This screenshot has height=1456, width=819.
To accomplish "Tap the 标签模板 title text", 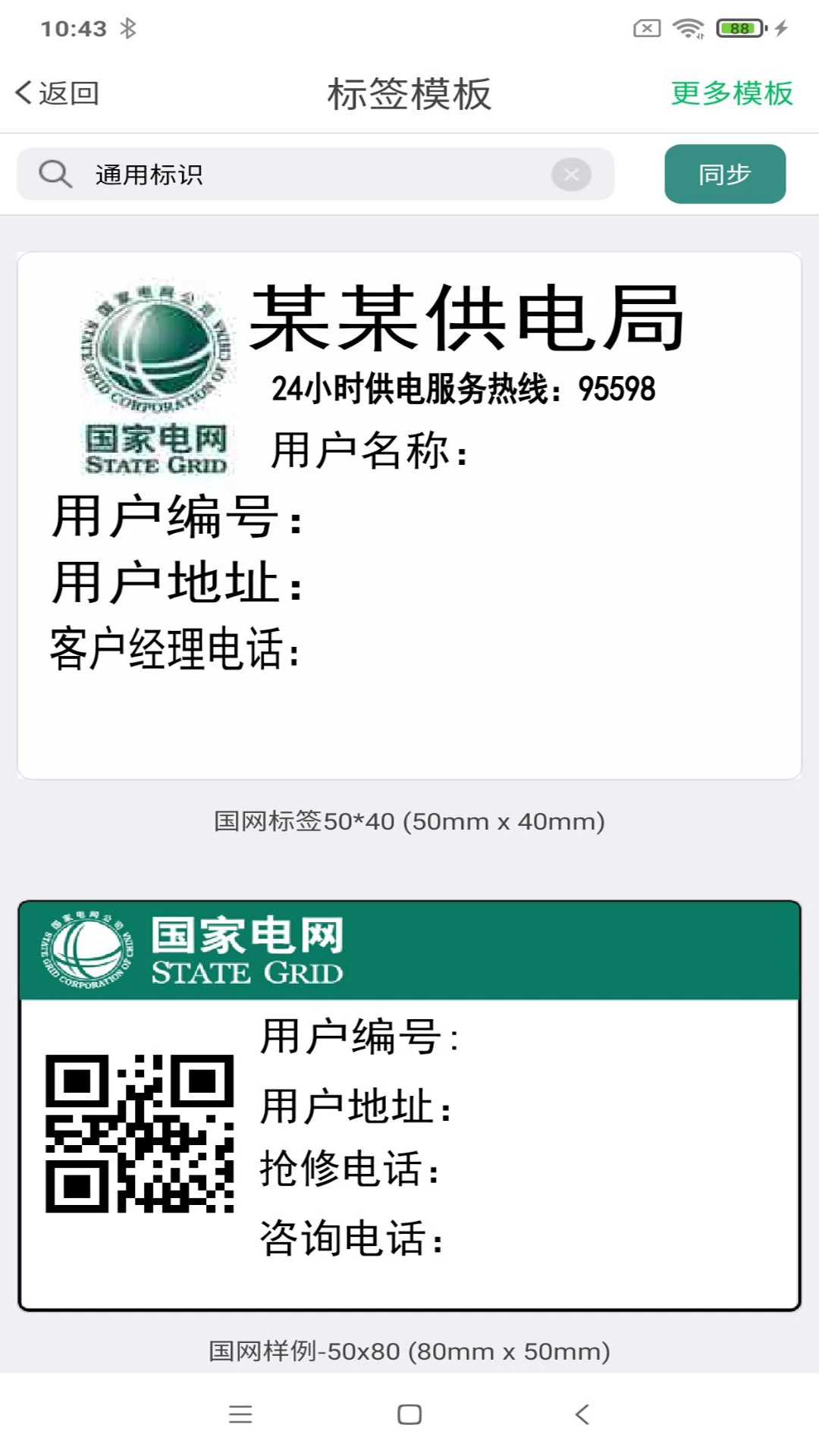I will (409, 92).
